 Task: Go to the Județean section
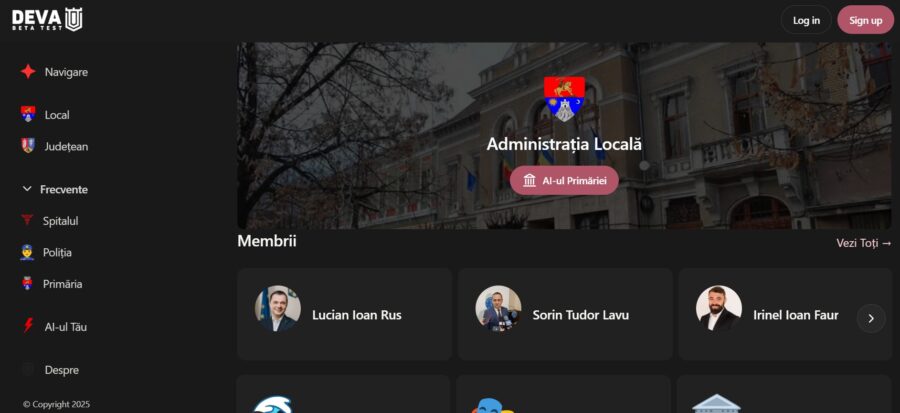tap(65, 146)
